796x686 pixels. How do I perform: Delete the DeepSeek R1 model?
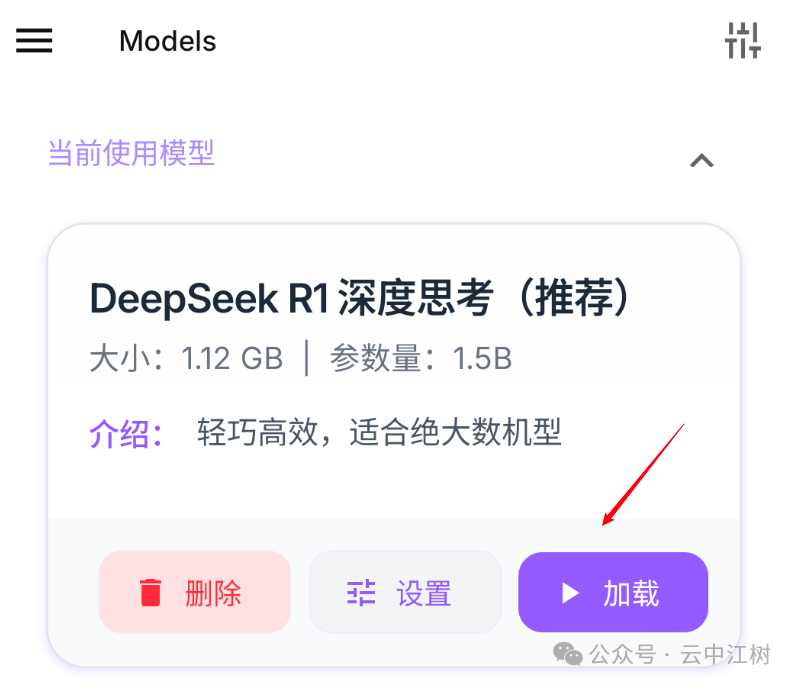point(195,592)
